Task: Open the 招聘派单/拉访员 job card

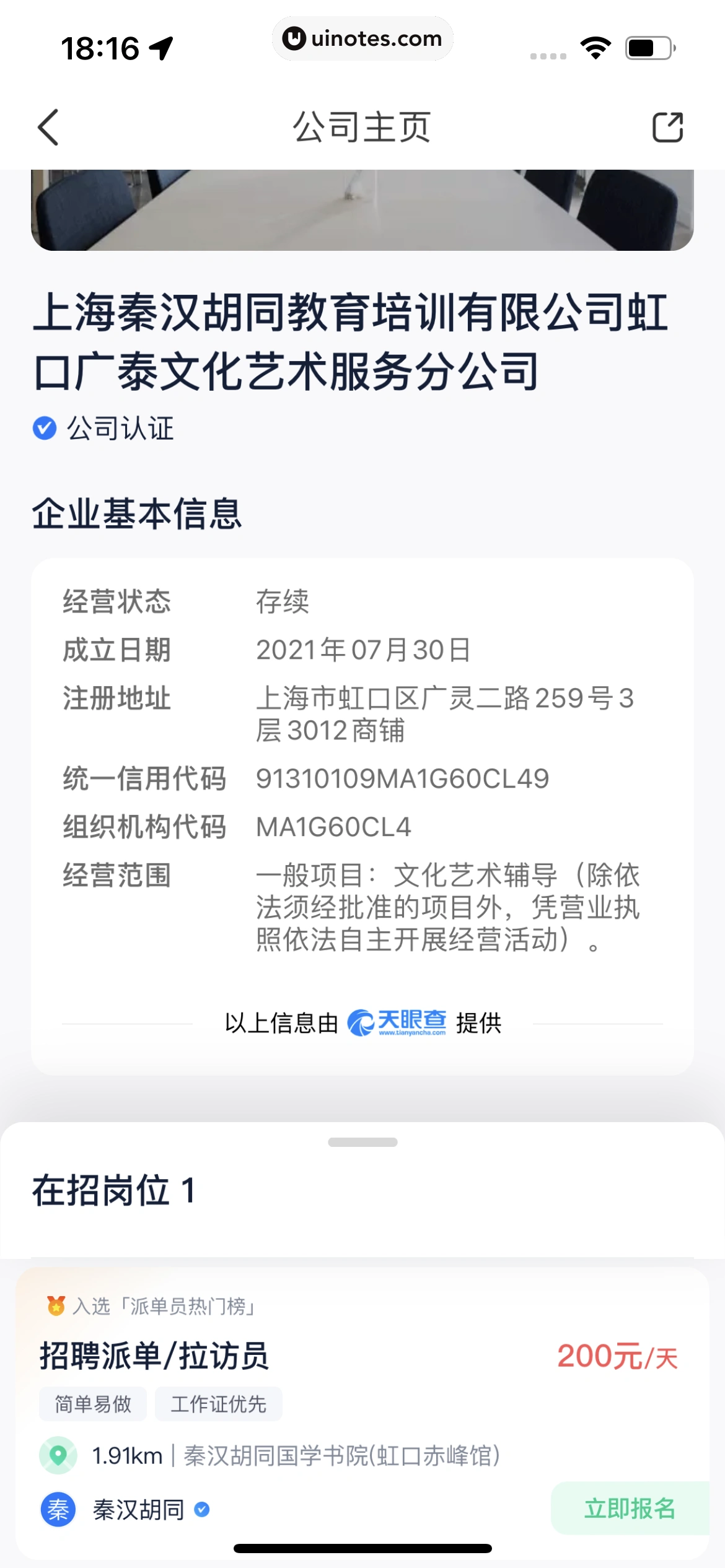Action: 155,1356
